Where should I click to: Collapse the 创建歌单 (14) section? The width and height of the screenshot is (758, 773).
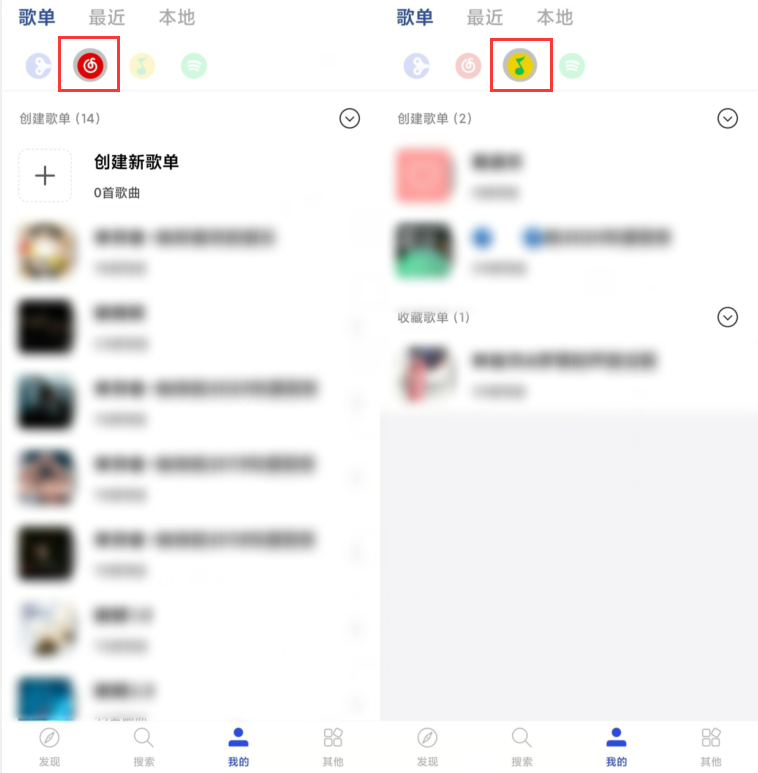click(349, 118)
